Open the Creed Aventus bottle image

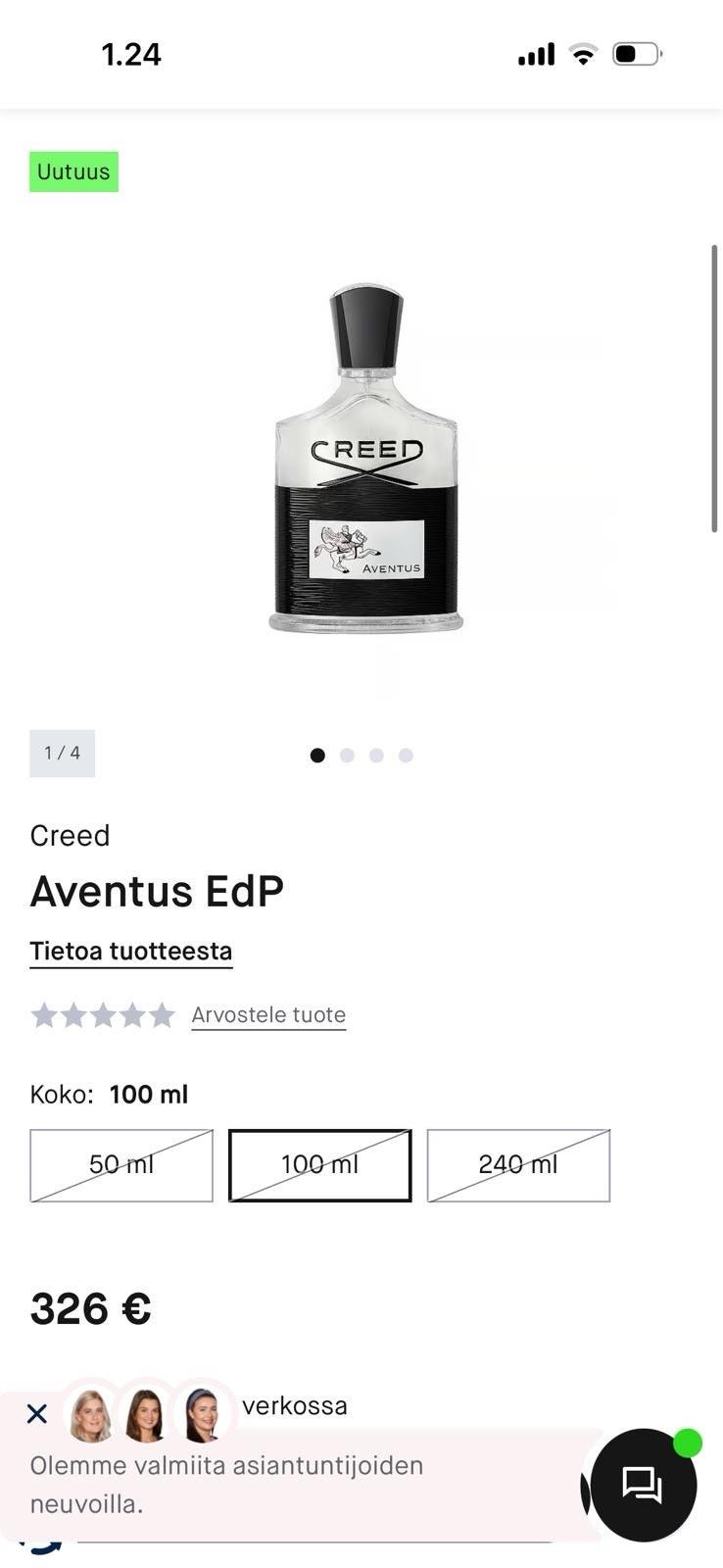[x=365, y=459]
